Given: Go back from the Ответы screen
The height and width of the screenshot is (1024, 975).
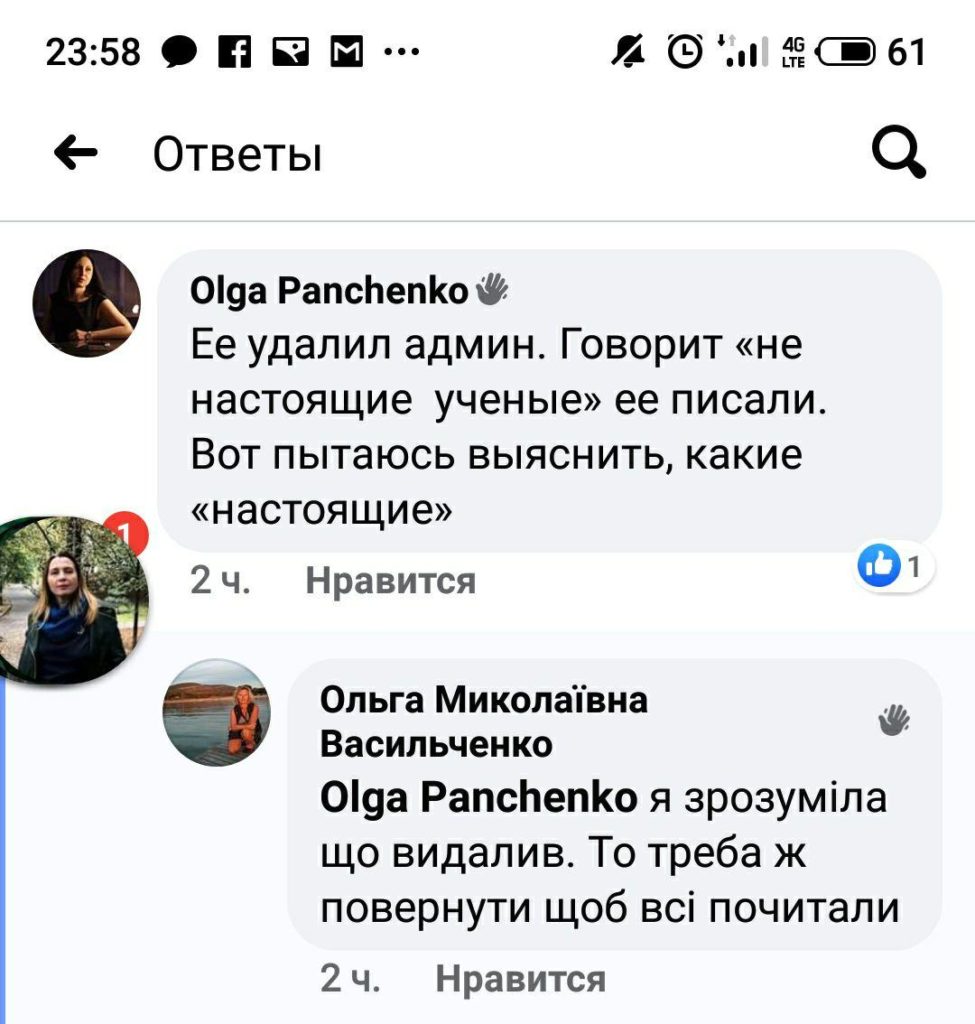Looking at the screenshot, I should pos(76,154).
